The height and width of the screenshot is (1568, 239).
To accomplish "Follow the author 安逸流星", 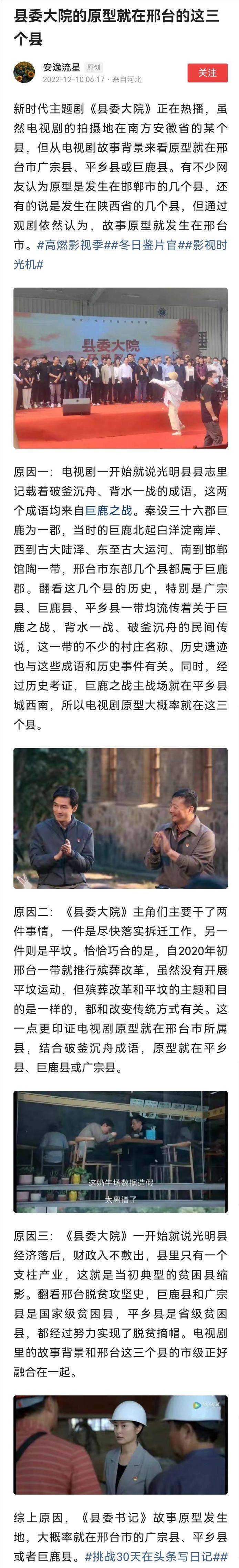I will pos(207,72).
